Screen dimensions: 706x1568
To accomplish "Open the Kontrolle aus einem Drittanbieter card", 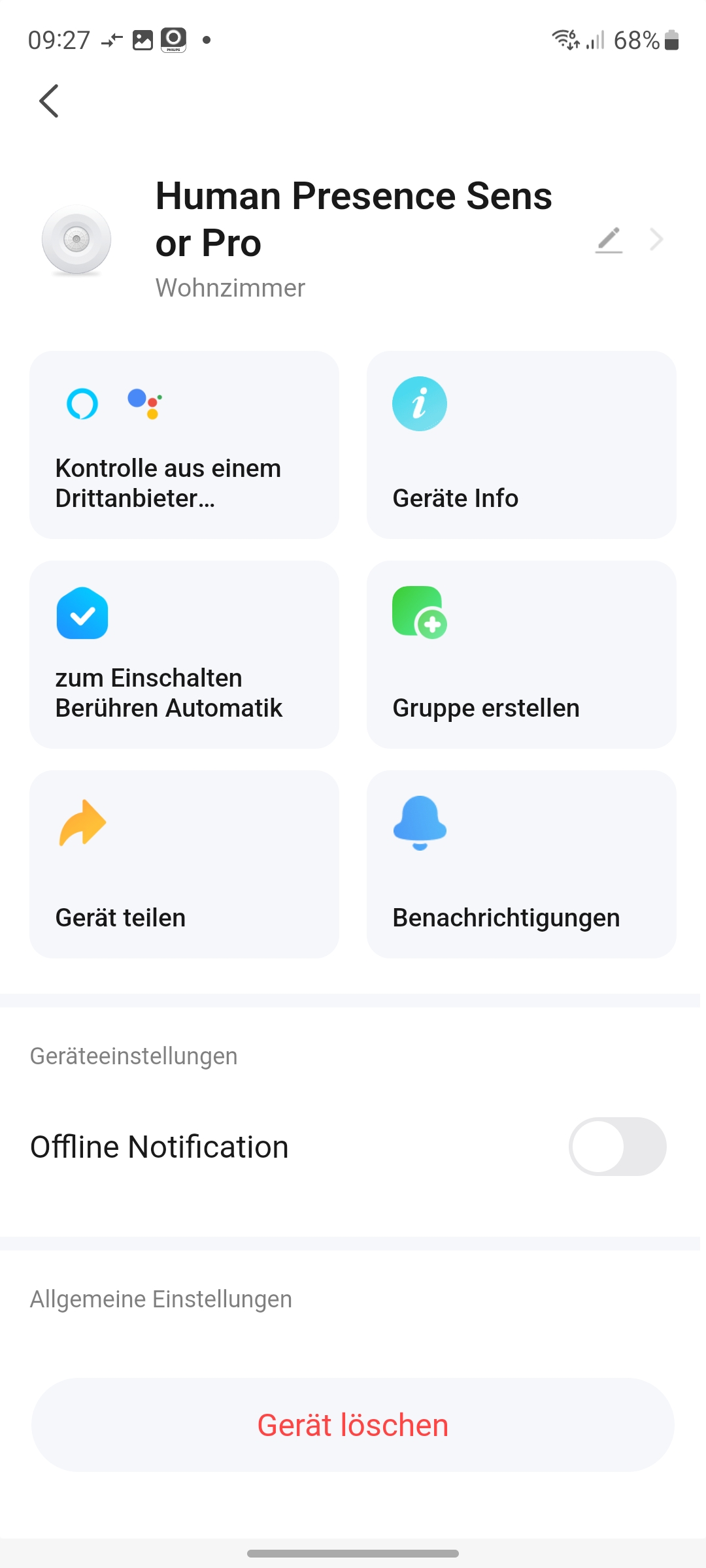I will click(x=184, y=445).
